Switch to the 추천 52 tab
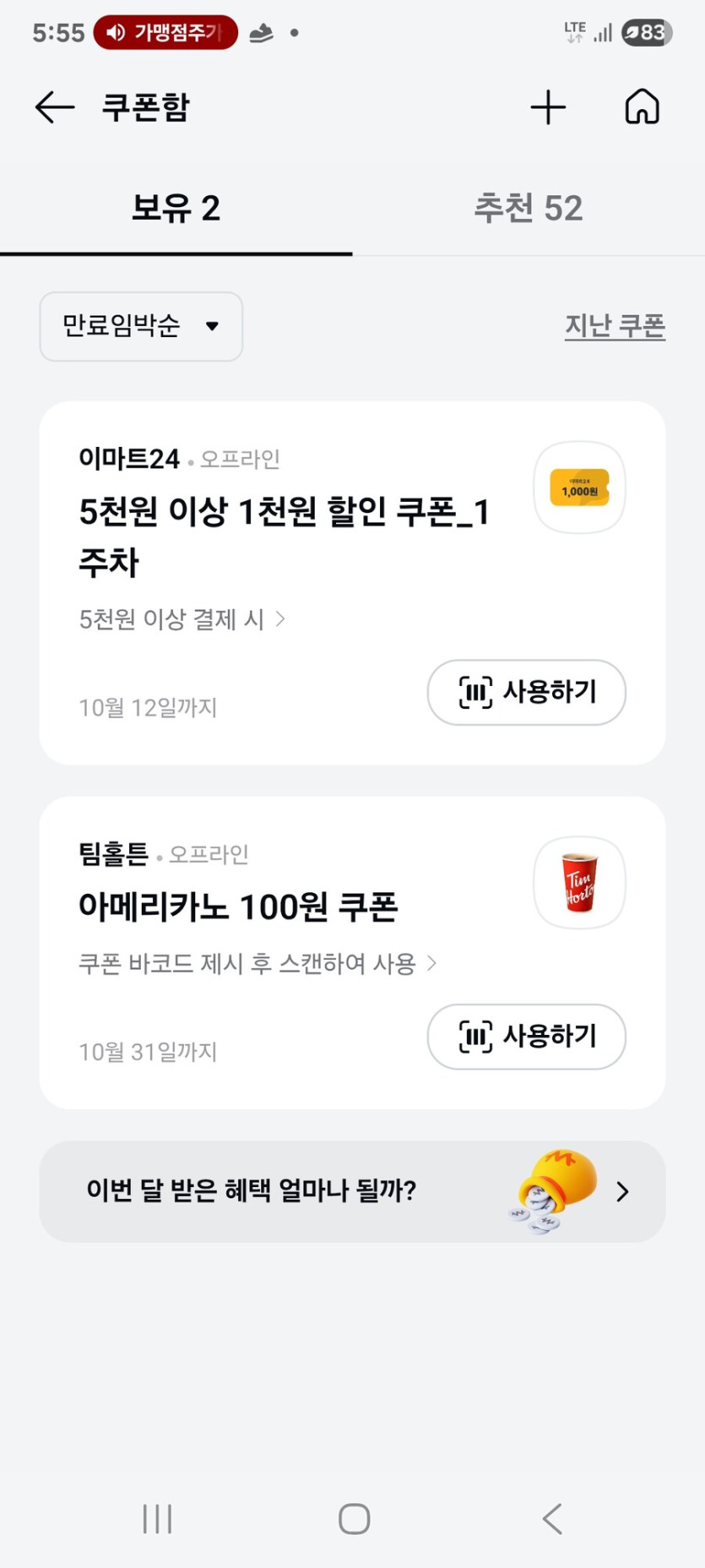This screenshot has height=1568, width=705. 527,209
